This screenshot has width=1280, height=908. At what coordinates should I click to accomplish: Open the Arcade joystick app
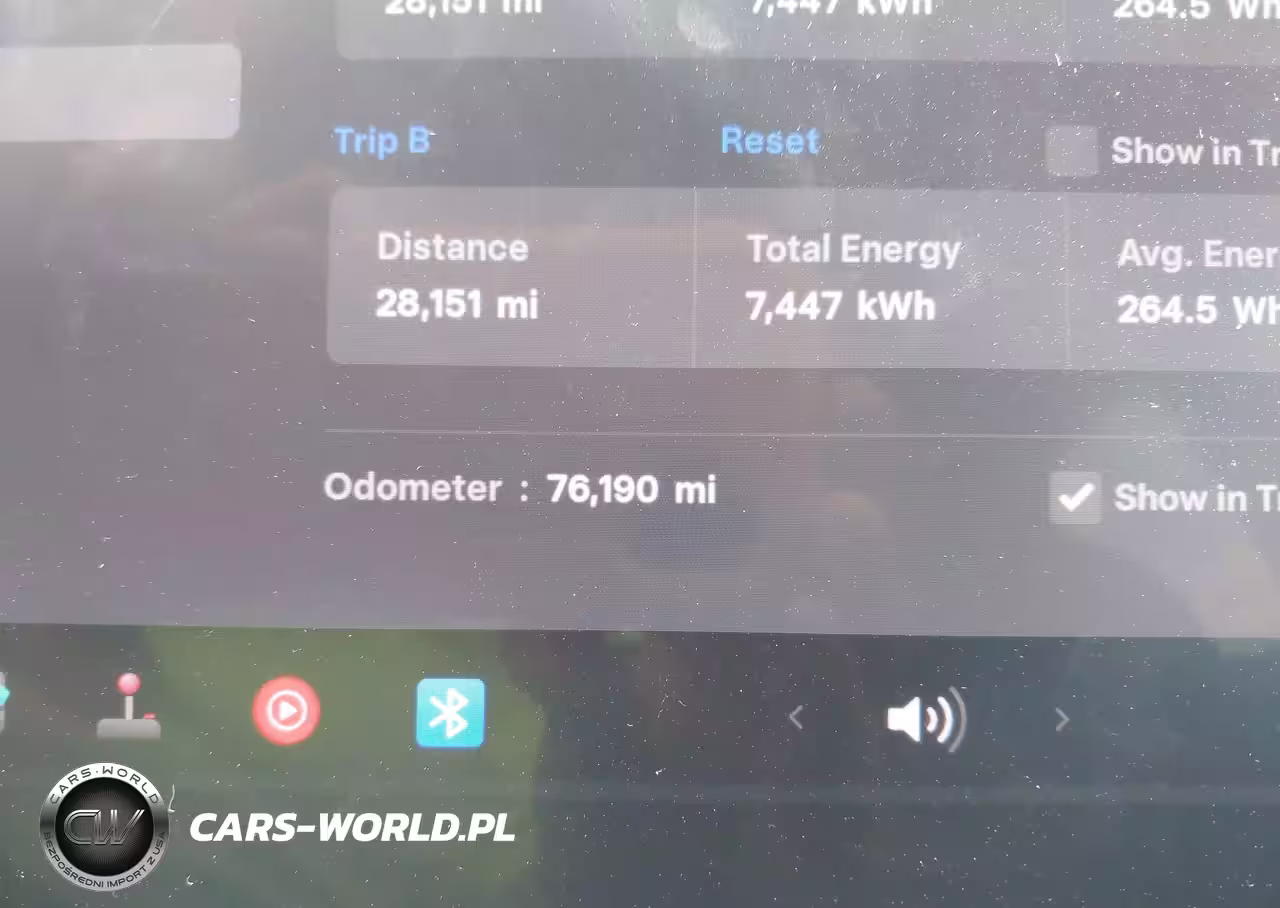click(x=129, y=708)
